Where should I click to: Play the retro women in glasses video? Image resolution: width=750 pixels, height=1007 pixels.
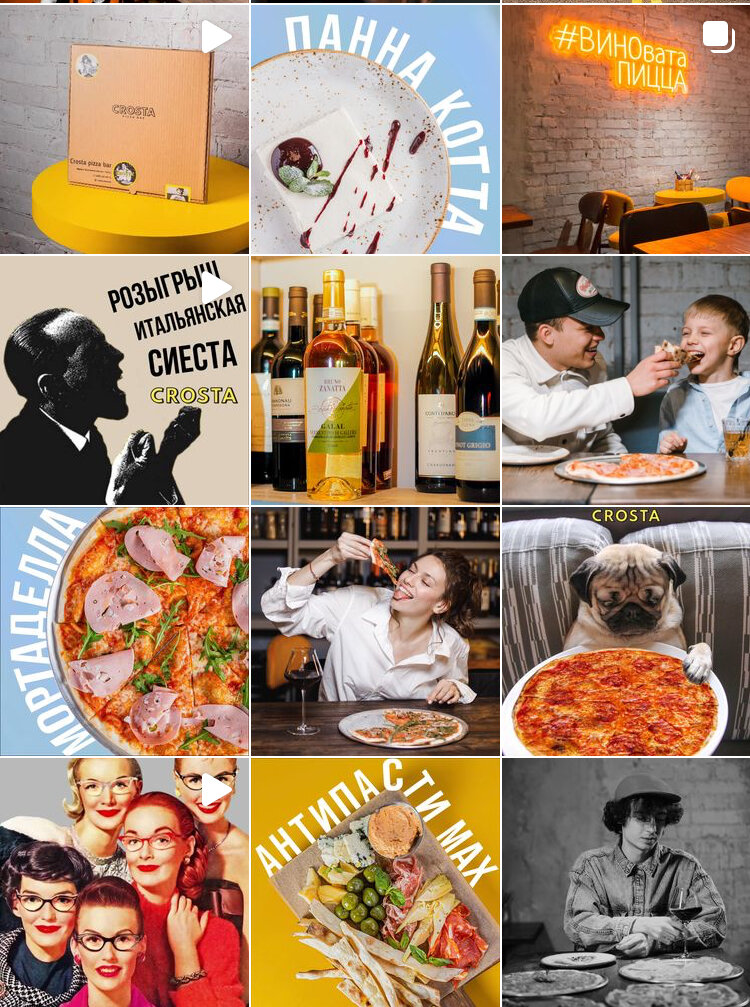[x=124, y=882]
